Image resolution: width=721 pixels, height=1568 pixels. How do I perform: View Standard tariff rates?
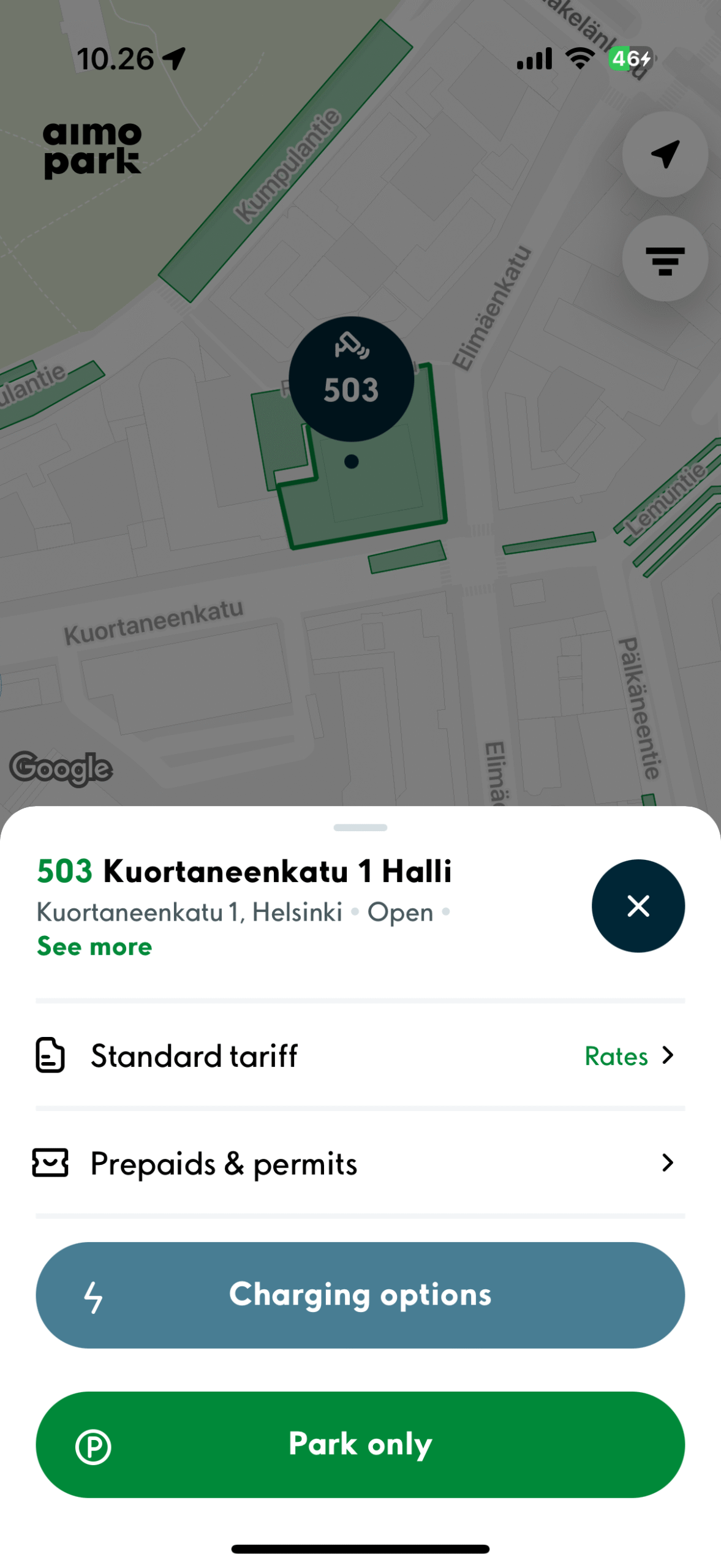(629, 1055)
